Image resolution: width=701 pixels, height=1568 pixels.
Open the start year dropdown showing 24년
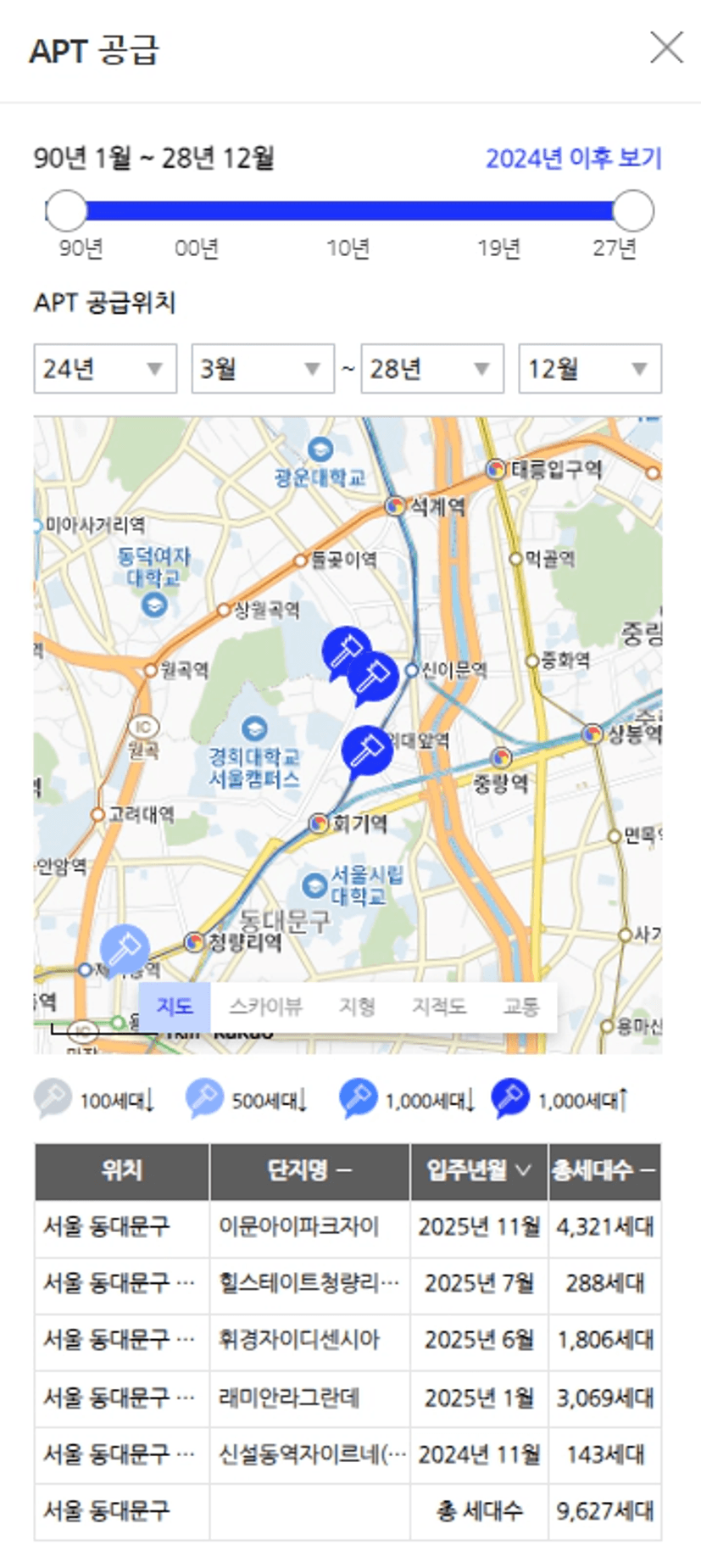[x=105, y=369]
